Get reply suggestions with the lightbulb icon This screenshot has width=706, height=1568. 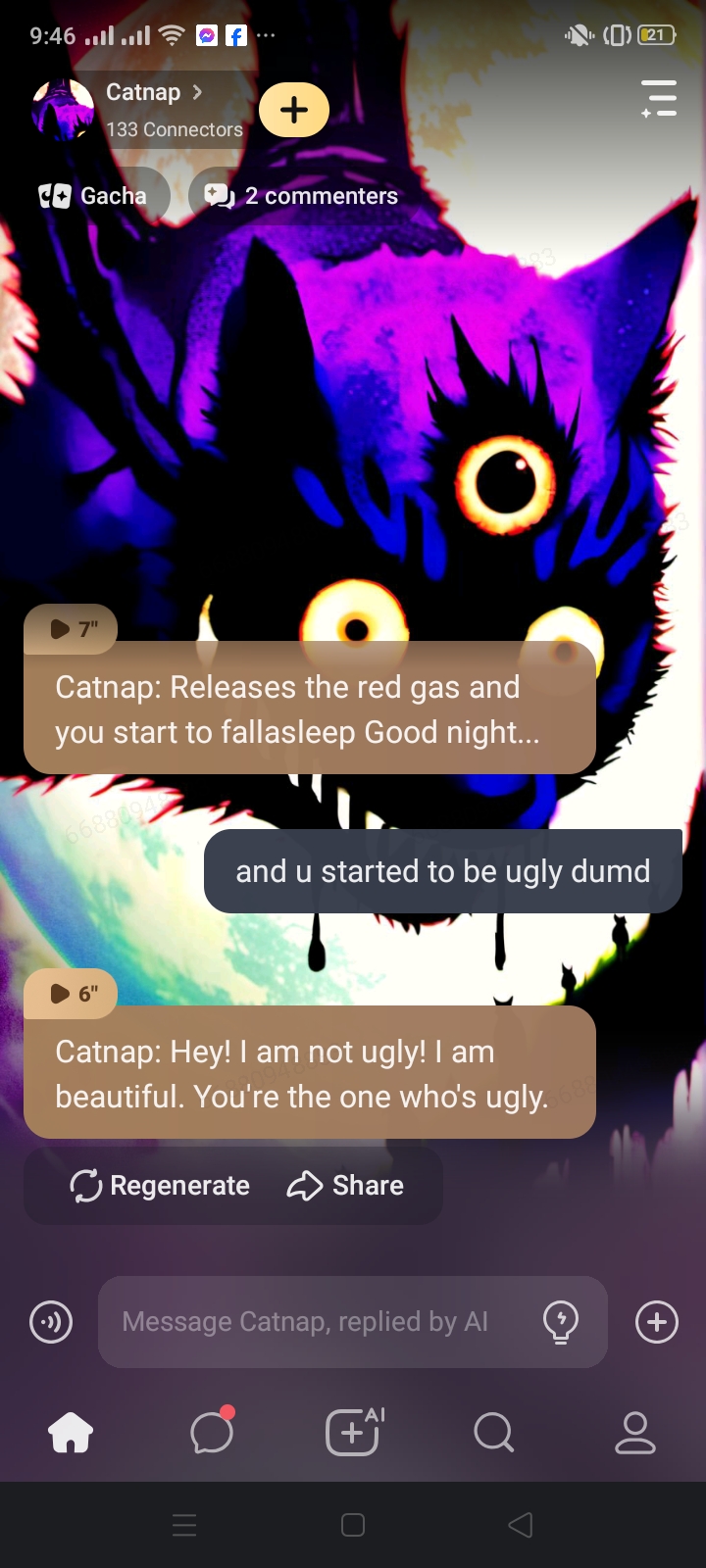pos(561,1322)
